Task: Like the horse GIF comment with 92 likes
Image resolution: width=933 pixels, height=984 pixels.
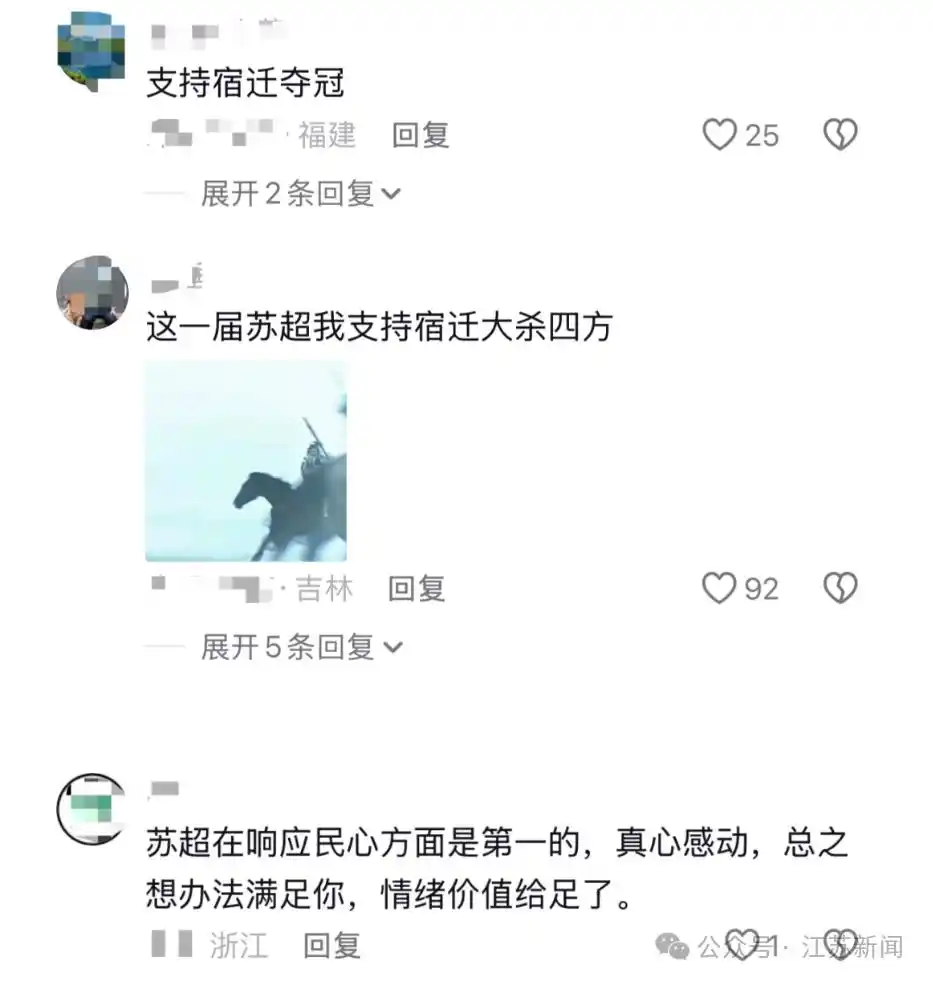Action: [719, 588]
